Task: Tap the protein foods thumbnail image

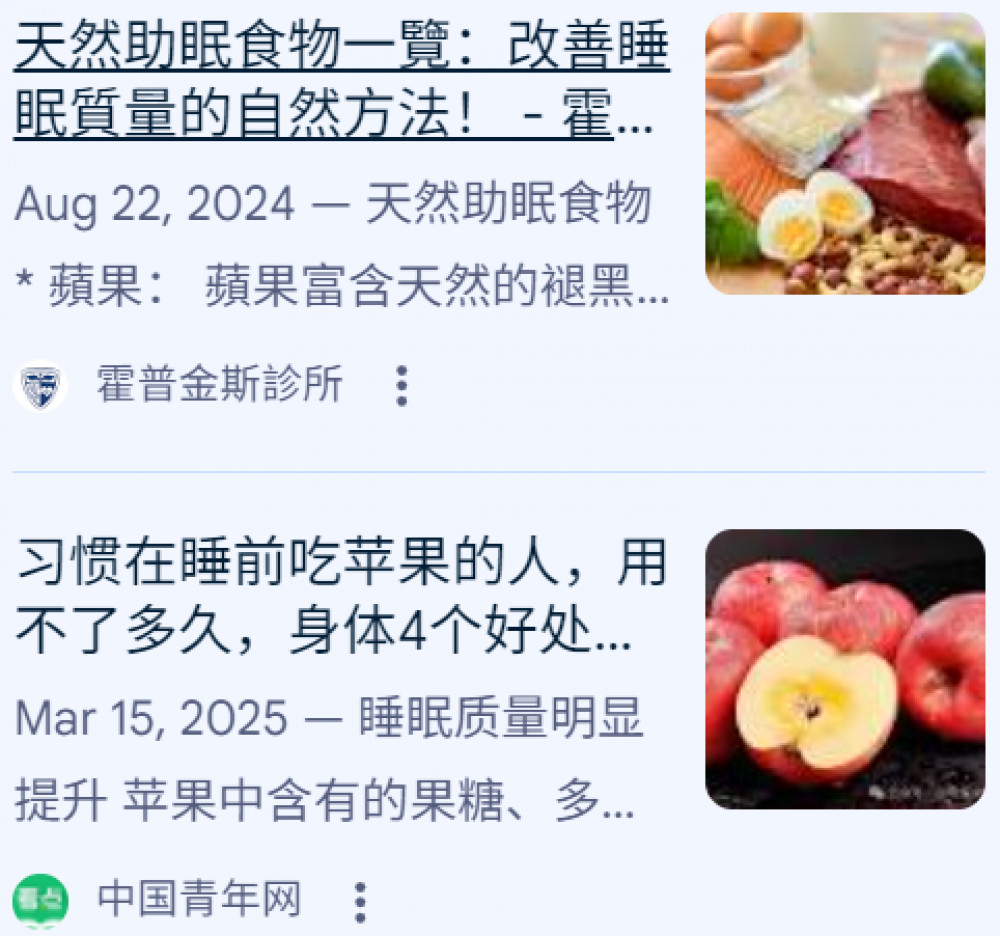Action: [845, 154]
